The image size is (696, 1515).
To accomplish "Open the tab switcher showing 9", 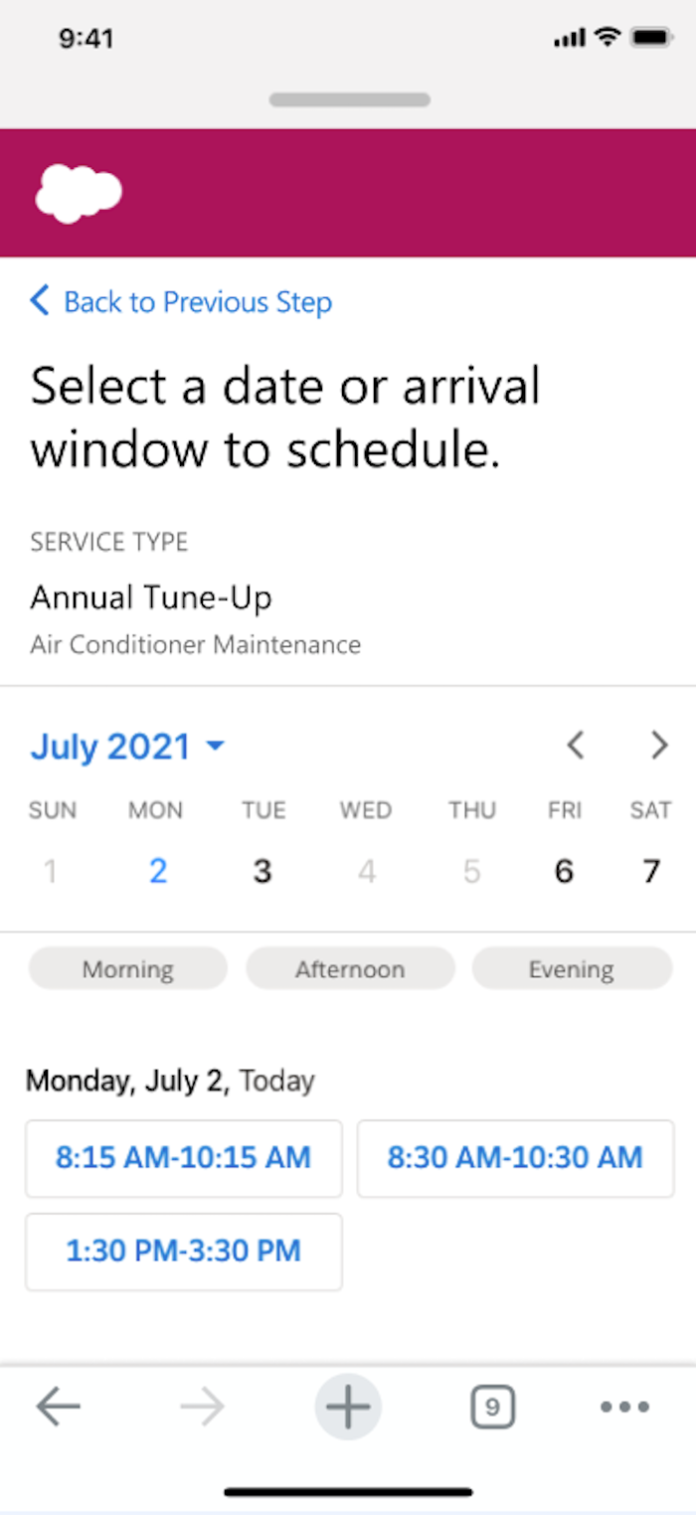I will 492,1407.
